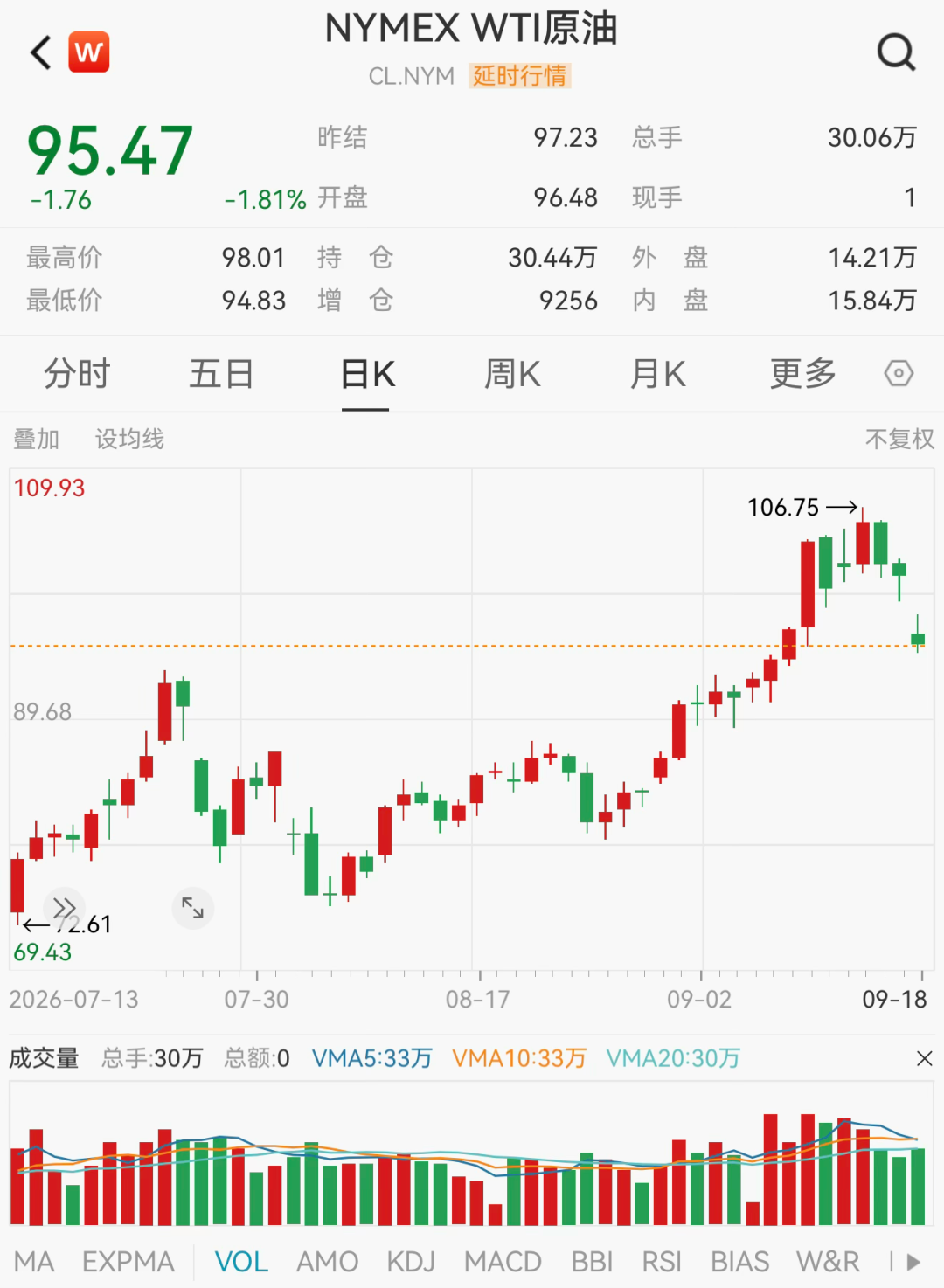The width and height of the screenshot is (944, 1288).
Task: Close the 成交量 indicator panel
Action: point(924,1059)
